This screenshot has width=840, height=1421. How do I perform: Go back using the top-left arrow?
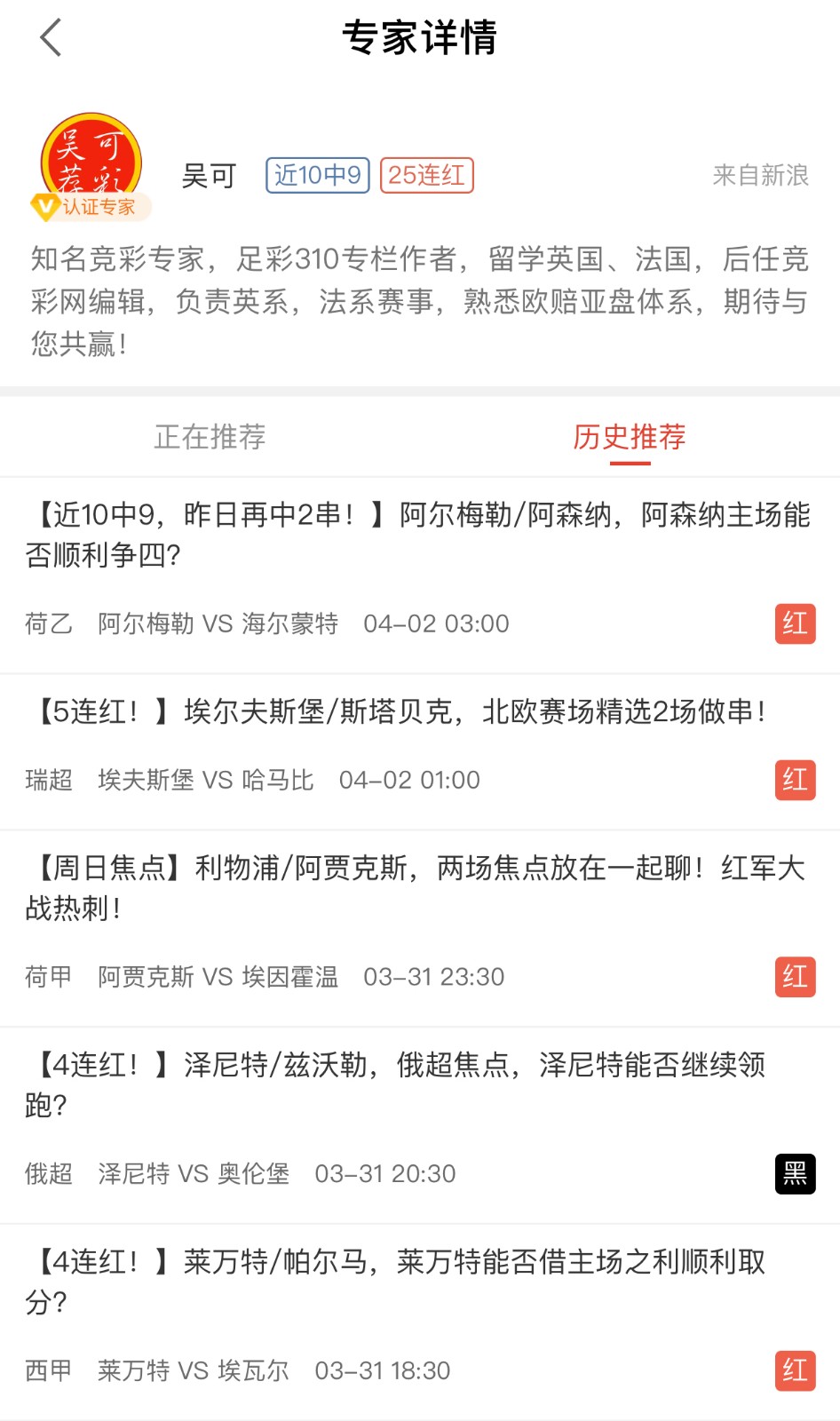51,38
